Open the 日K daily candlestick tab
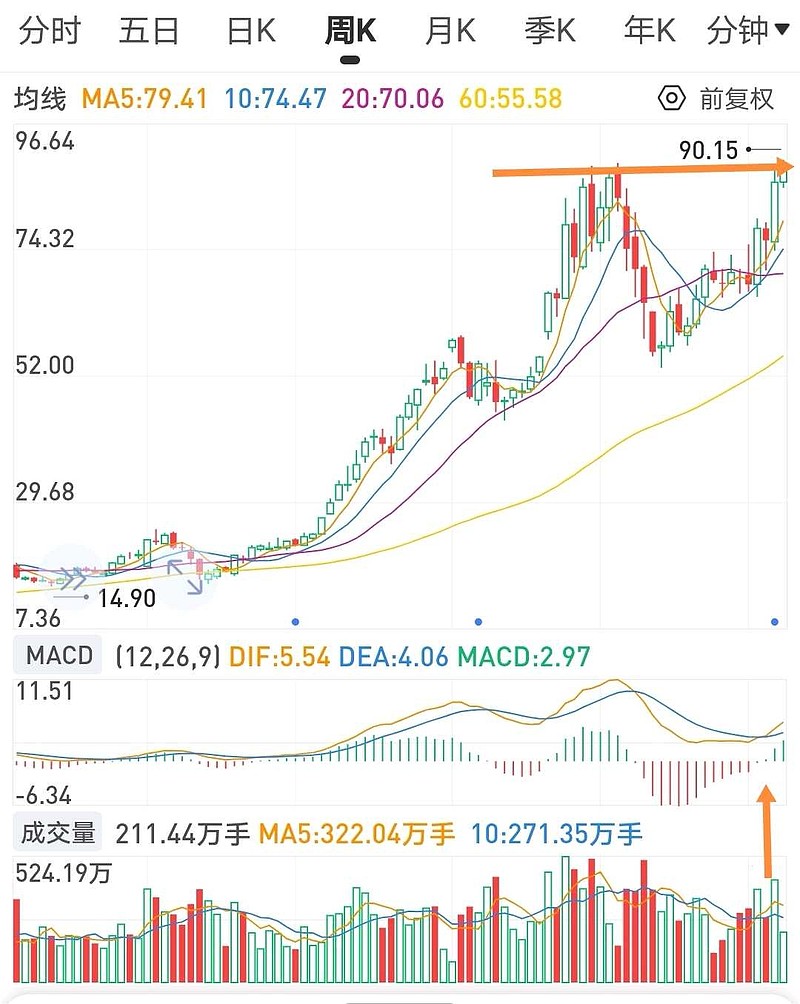The height and width of the screenshot is (1004, 800). coord(250,32)
